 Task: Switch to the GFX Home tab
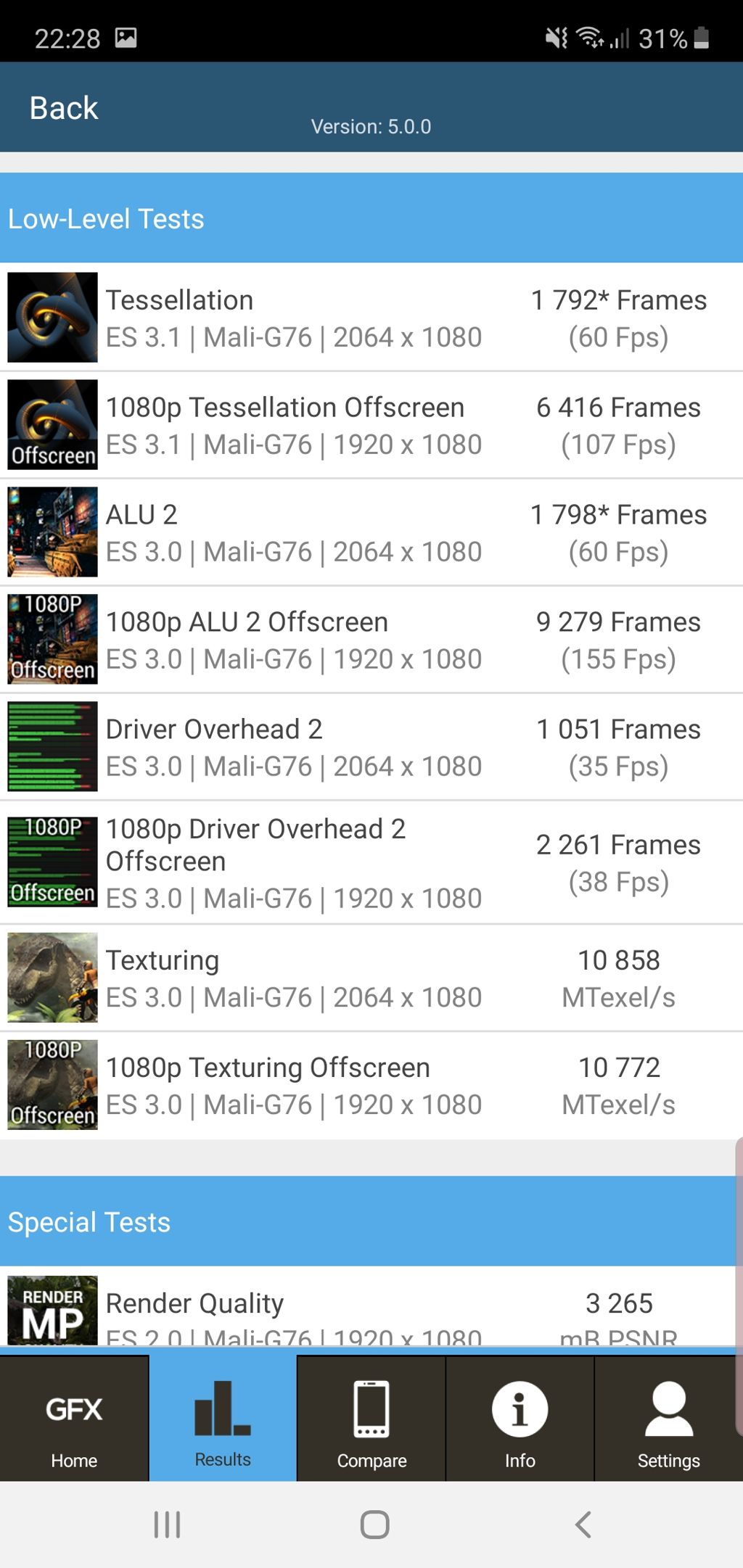(x=74, y=1419)
